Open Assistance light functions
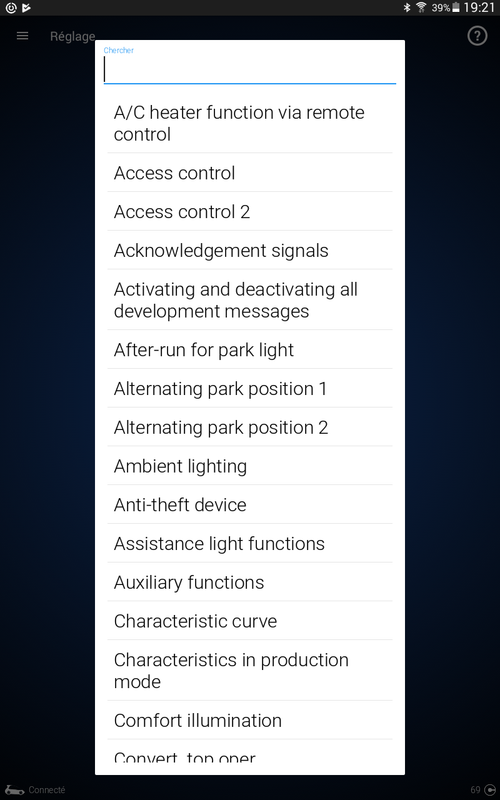This screenshot has width=500, height=800. coord(249,543)
